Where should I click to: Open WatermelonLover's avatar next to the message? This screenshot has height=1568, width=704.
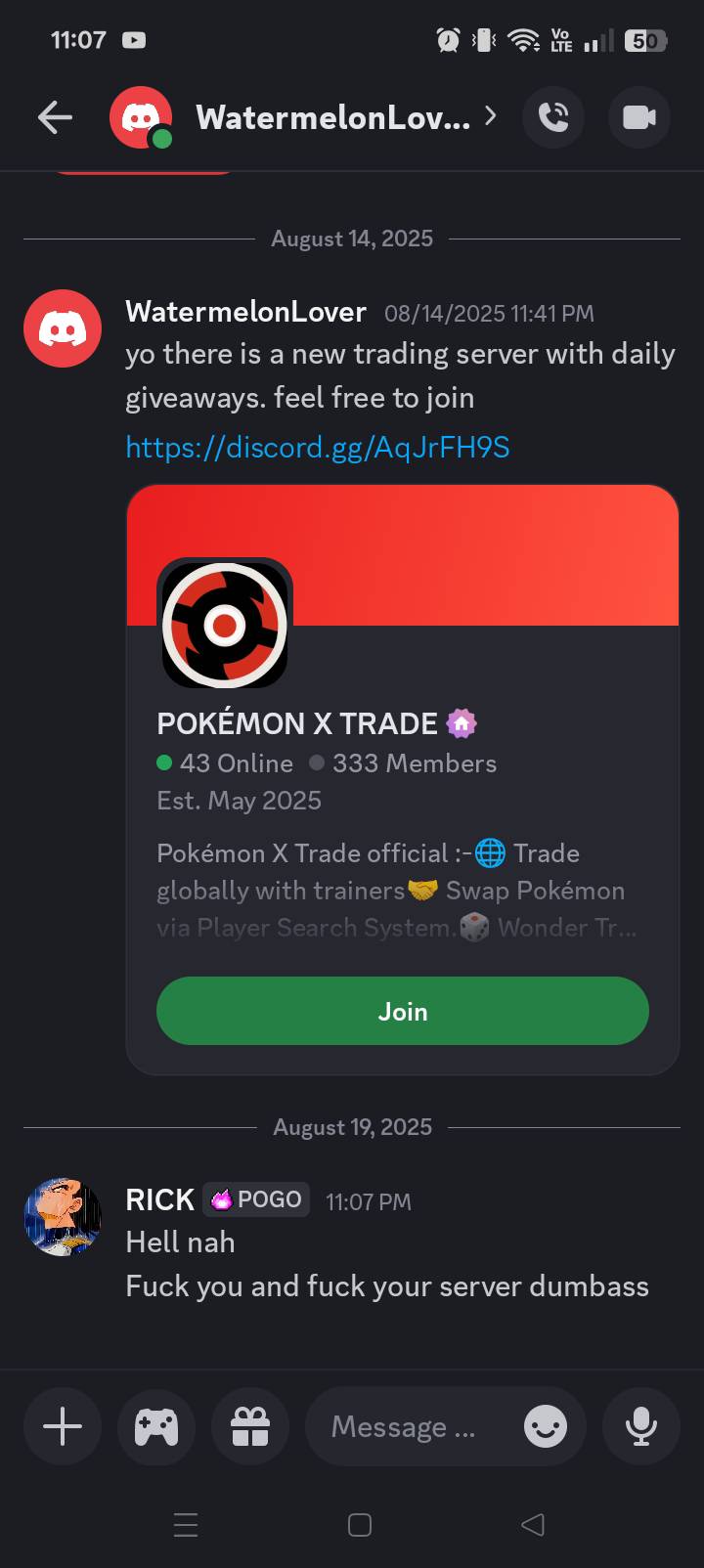pyautogui.click(x=63, y=328)
